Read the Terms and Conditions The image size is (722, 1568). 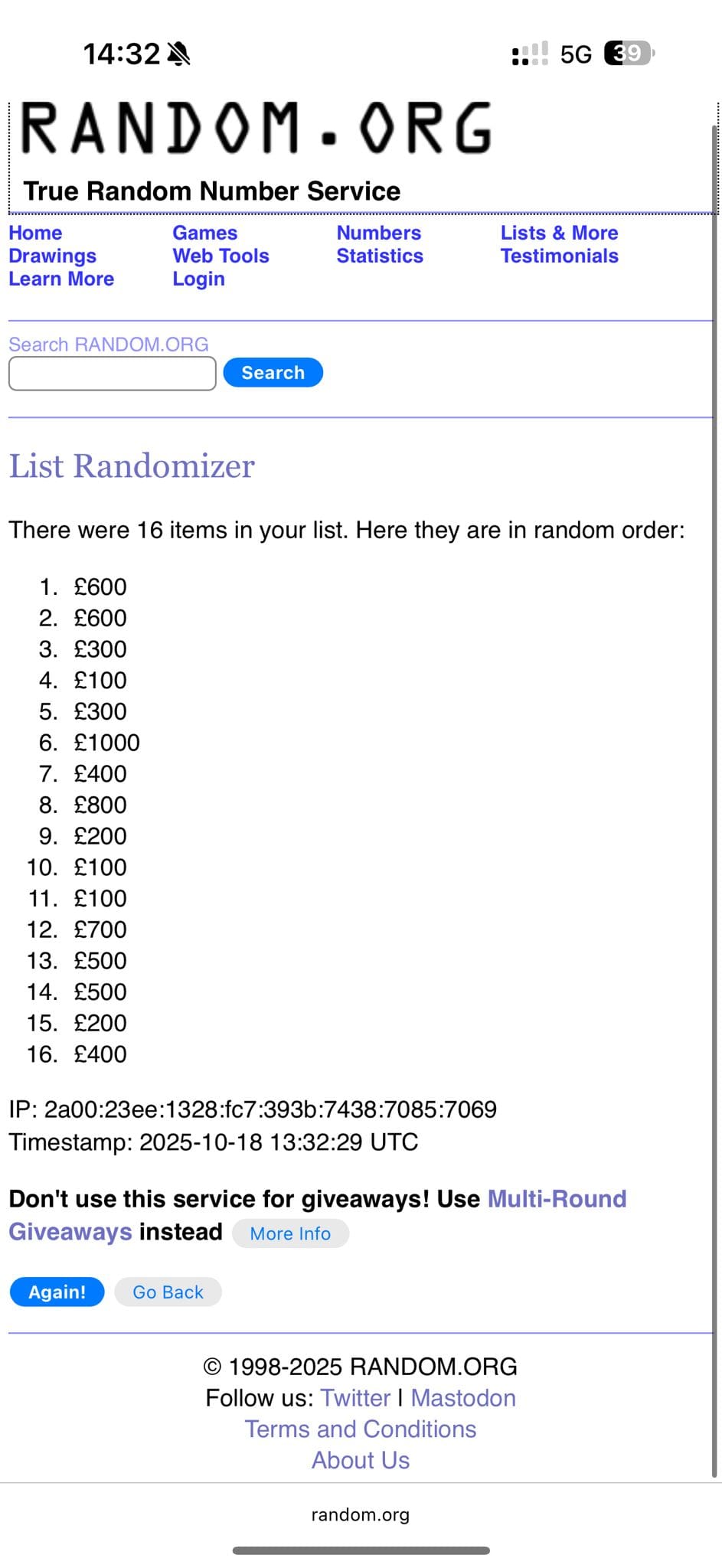tap(361, 1429)
